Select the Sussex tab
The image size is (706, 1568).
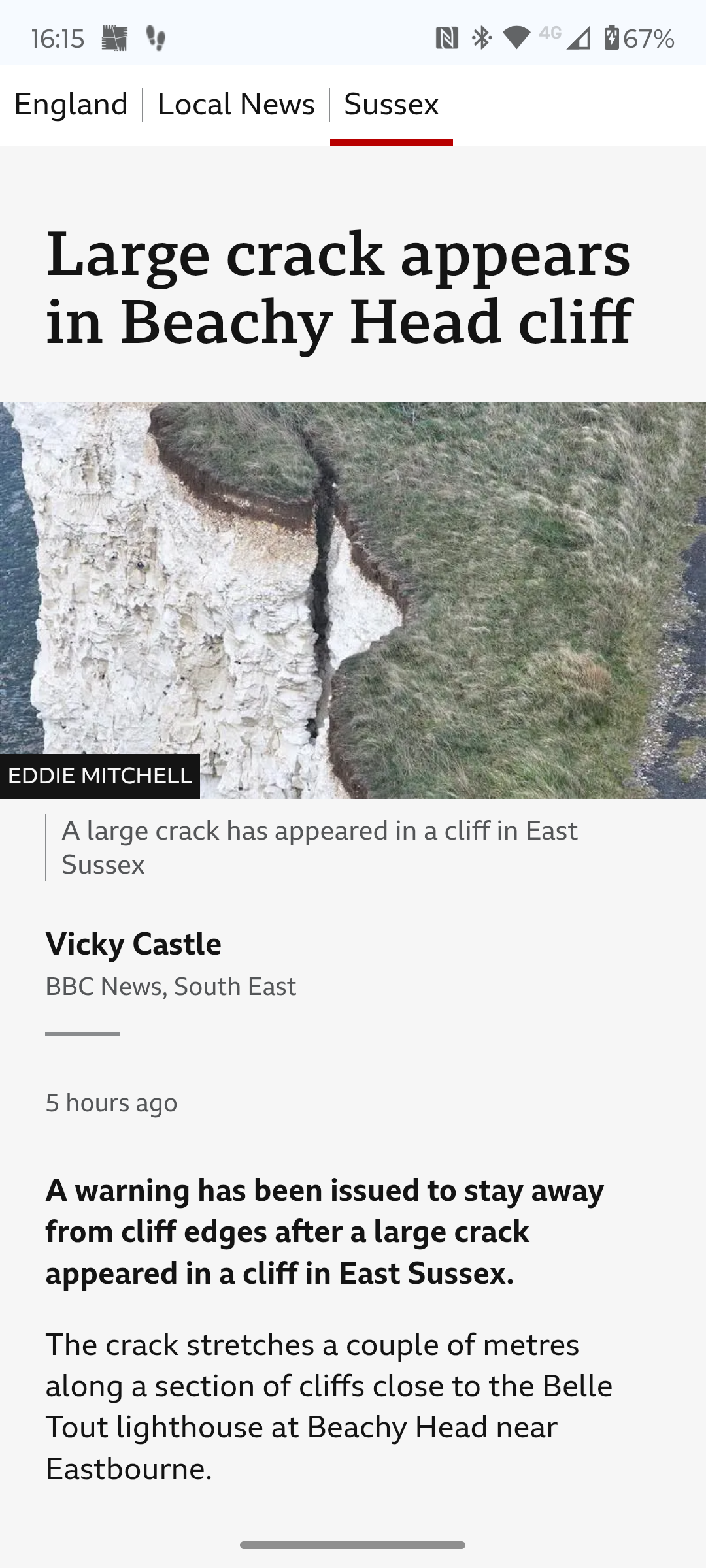(x=391, y=105)
